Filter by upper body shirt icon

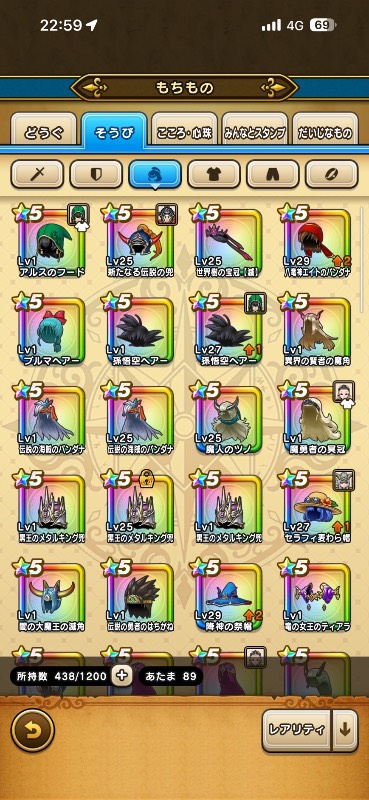click(214, 174)
